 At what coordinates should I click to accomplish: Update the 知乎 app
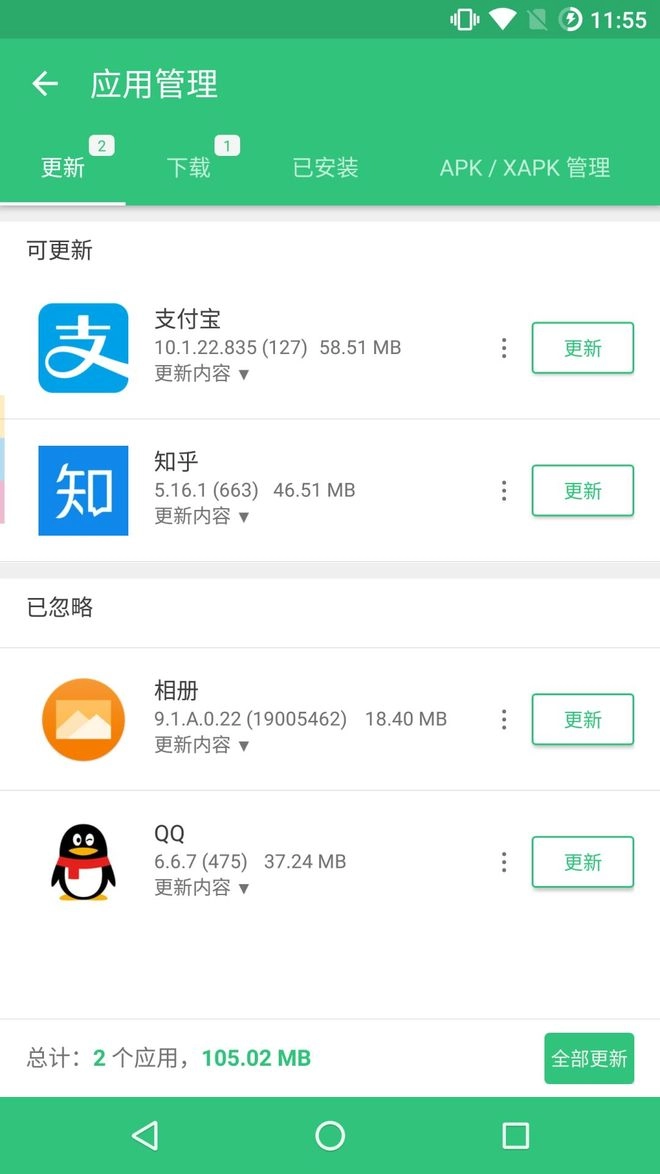coord(582,491)
